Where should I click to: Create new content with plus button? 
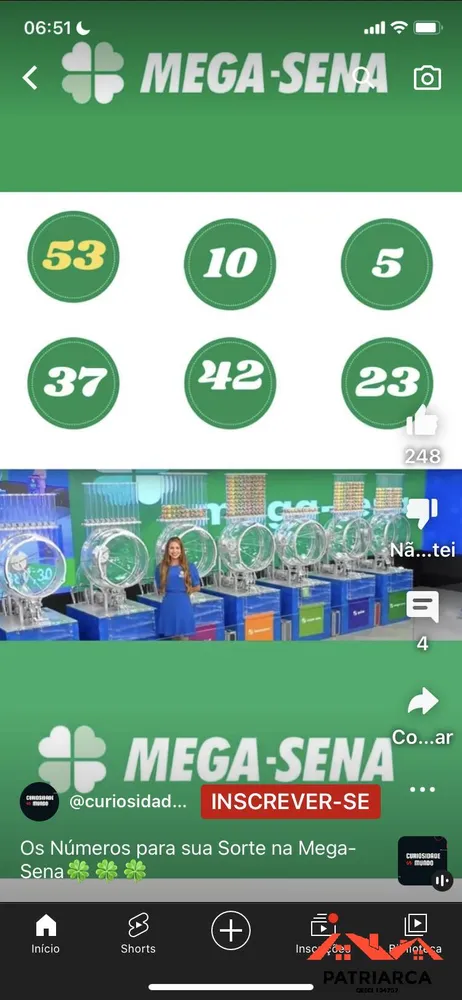coord(231,930)
